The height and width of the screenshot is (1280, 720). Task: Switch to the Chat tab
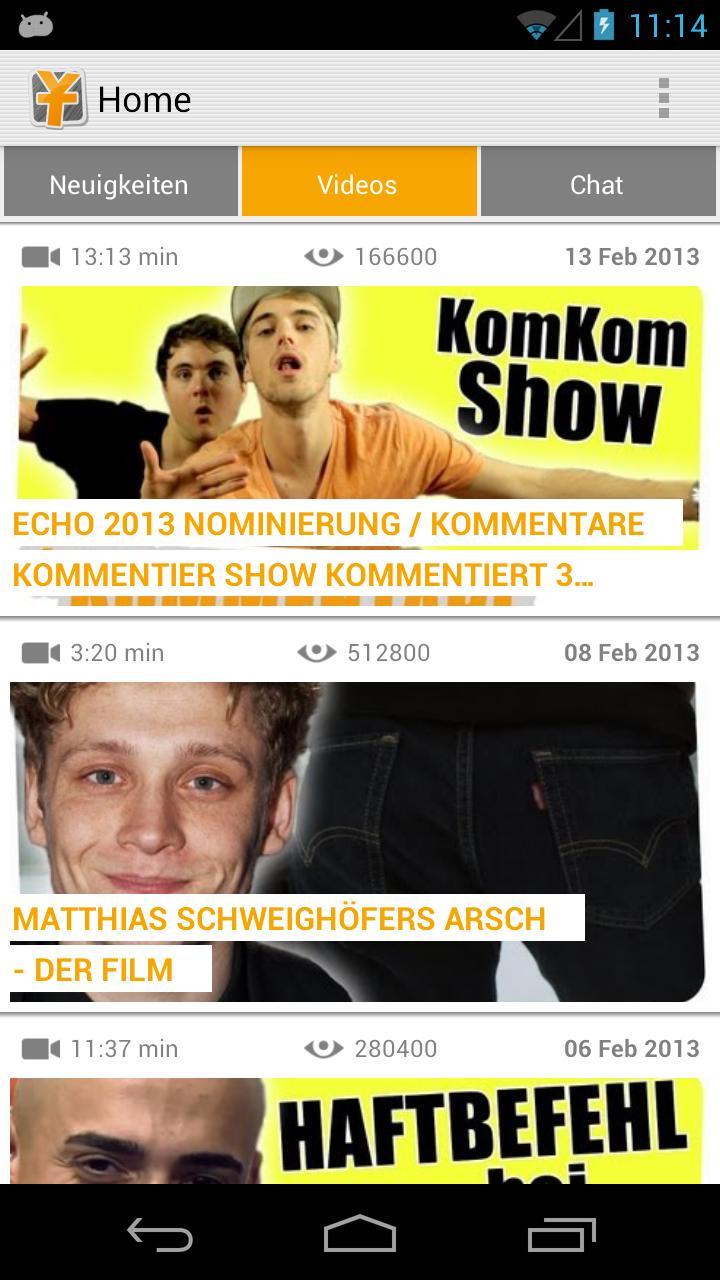597,184
